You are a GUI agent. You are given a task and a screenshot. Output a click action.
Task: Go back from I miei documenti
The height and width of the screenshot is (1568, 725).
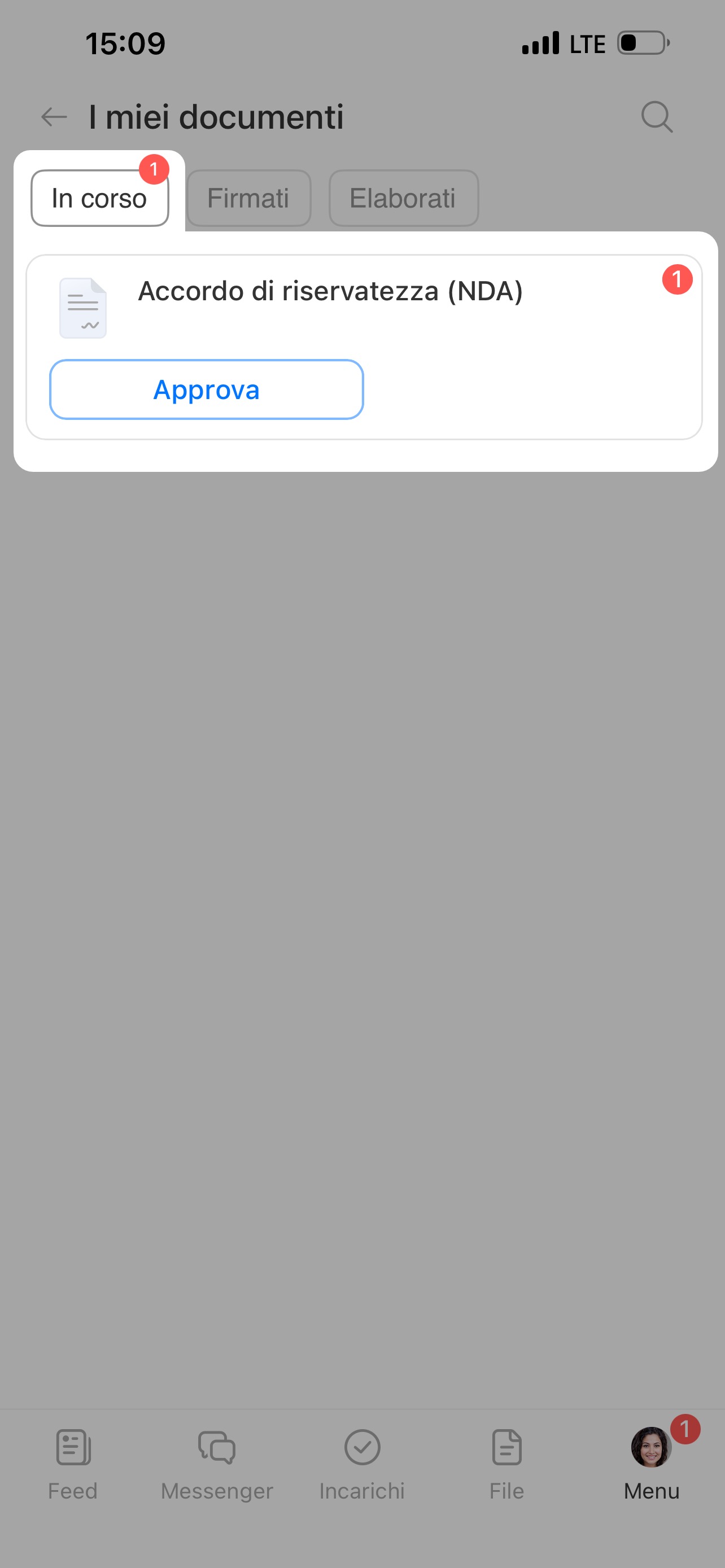54,117
